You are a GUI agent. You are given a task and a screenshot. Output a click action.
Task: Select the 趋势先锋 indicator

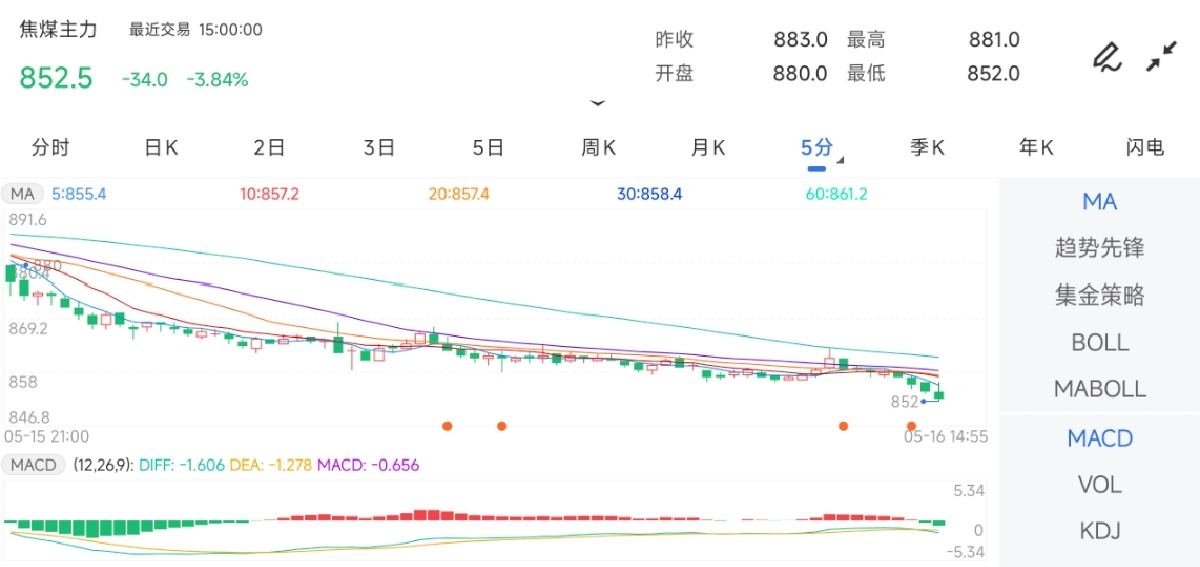pos(1099,248)
